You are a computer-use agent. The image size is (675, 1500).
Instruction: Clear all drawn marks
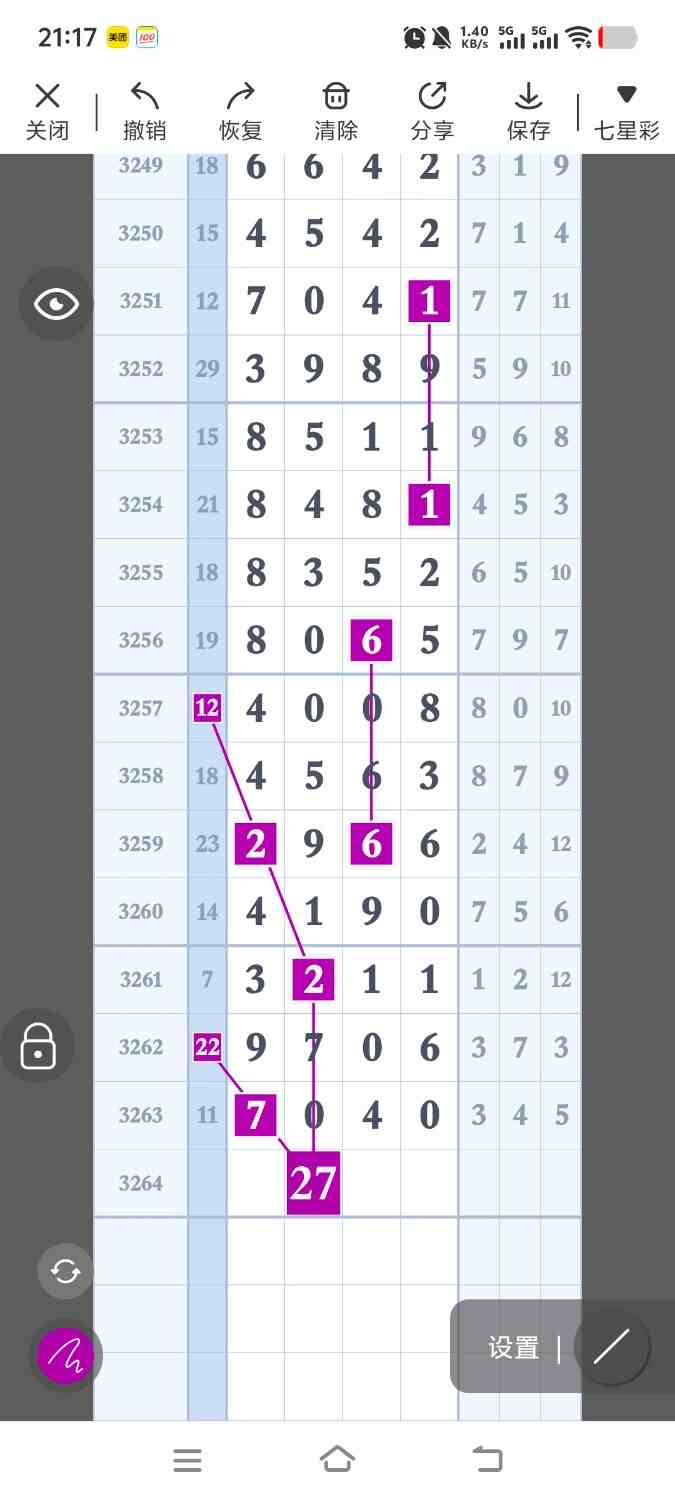click(x=336, y=111)
